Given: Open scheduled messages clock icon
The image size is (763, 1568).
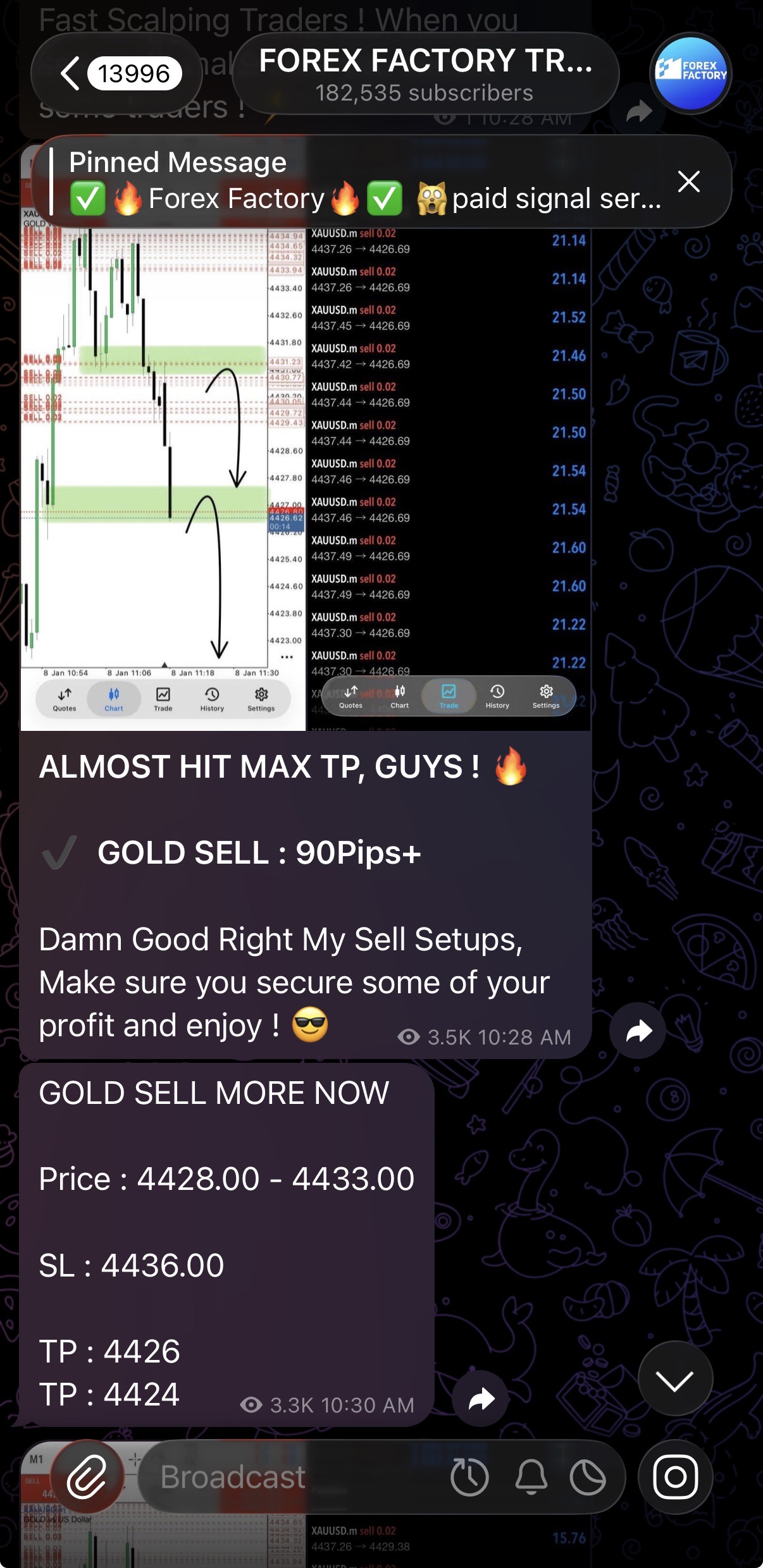Looking at the screenshot, I should (x=469, y=1477).
